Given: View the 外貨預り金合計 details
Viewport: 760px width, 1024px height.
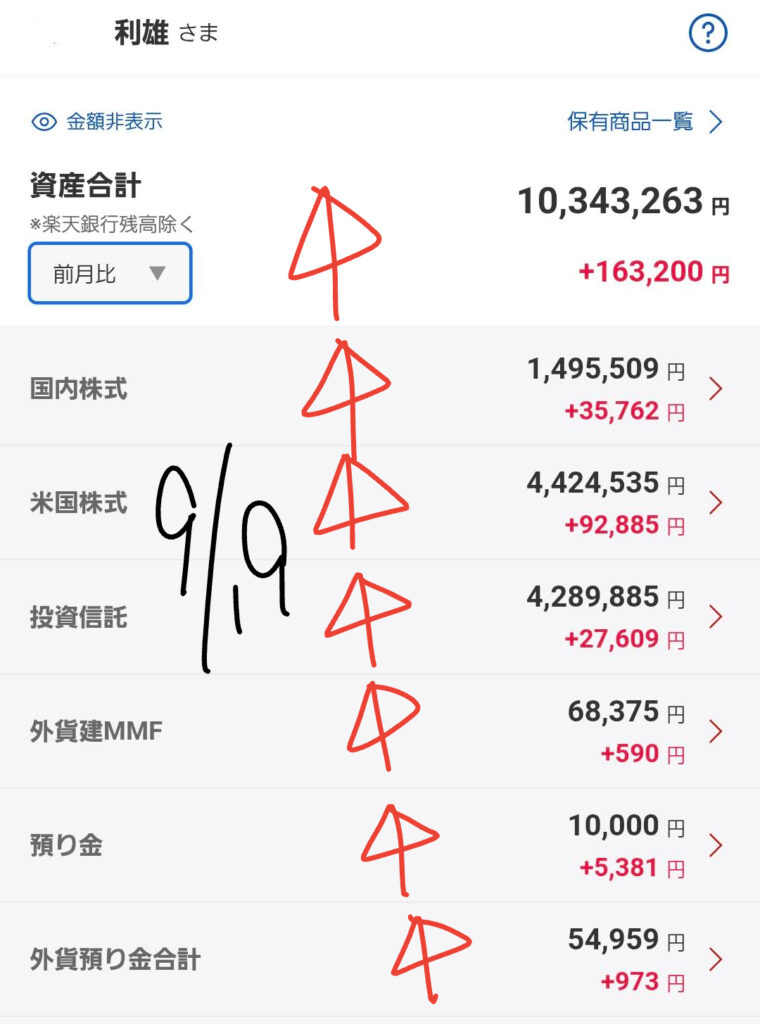Looking at the screenshot, I should tap(380, 960).
